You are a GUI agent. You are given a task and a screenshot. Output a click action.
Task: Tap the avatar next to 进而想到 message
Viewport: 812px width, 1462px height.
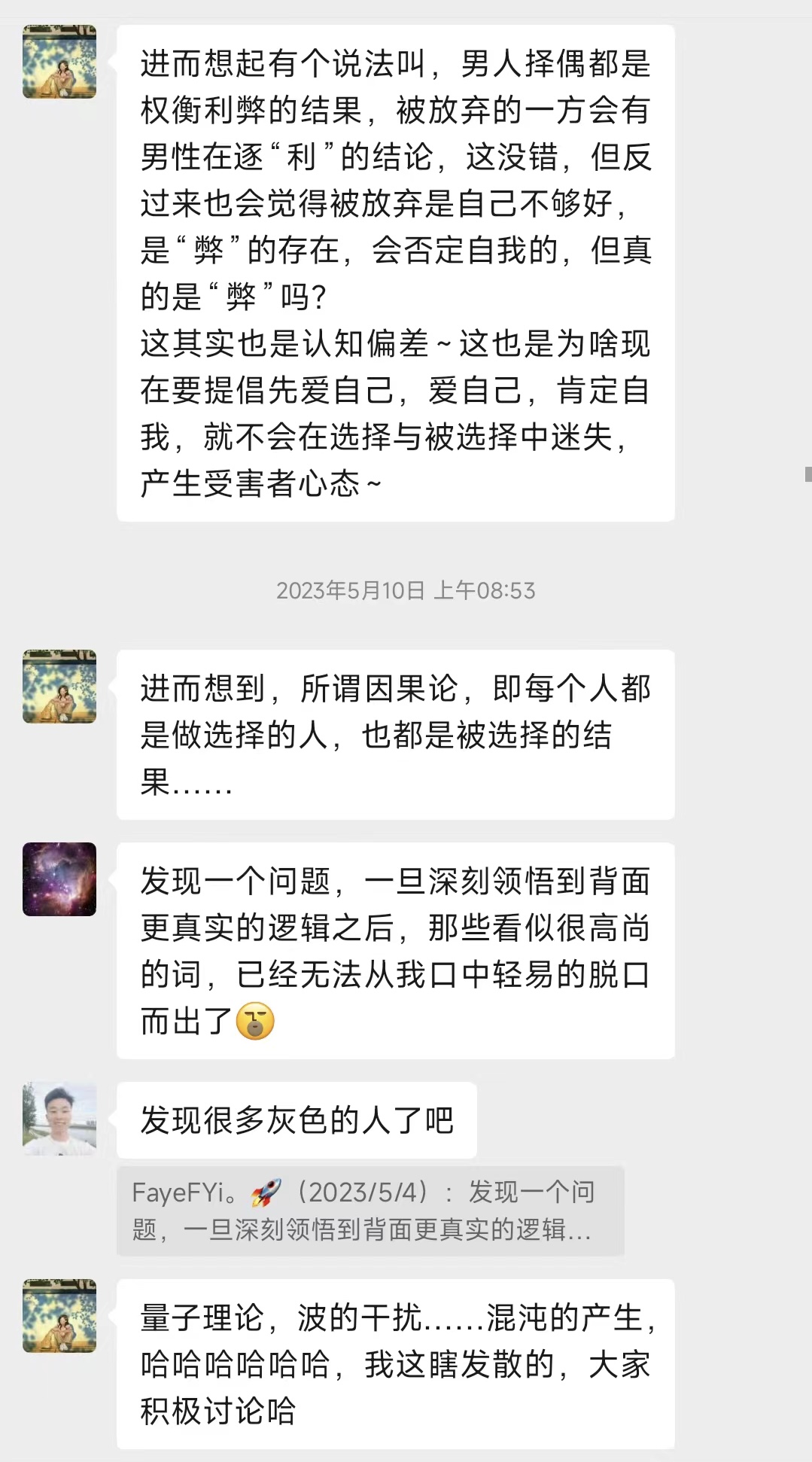(x=59, y=687)
